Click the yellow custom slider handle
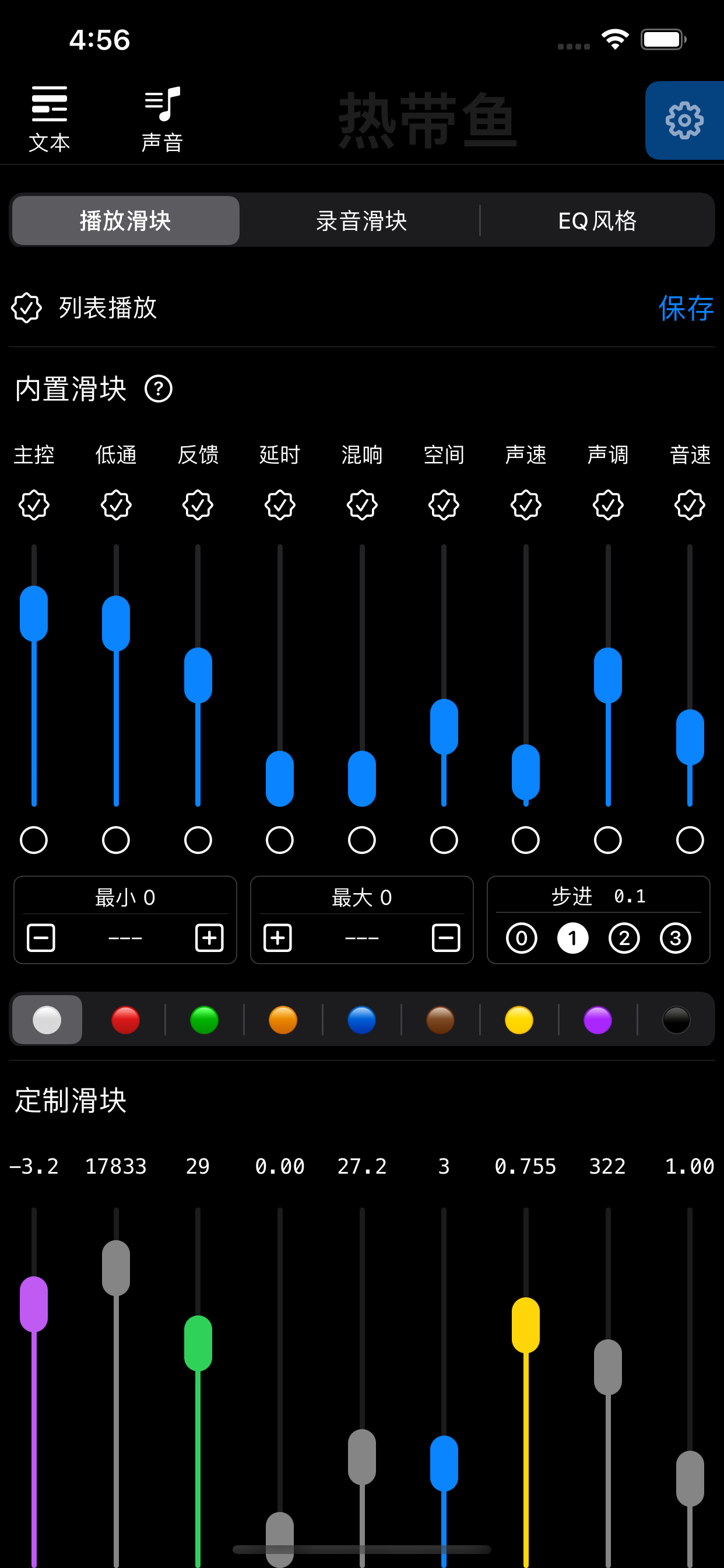The image size is (724, 1568). tap(526, 1324)
